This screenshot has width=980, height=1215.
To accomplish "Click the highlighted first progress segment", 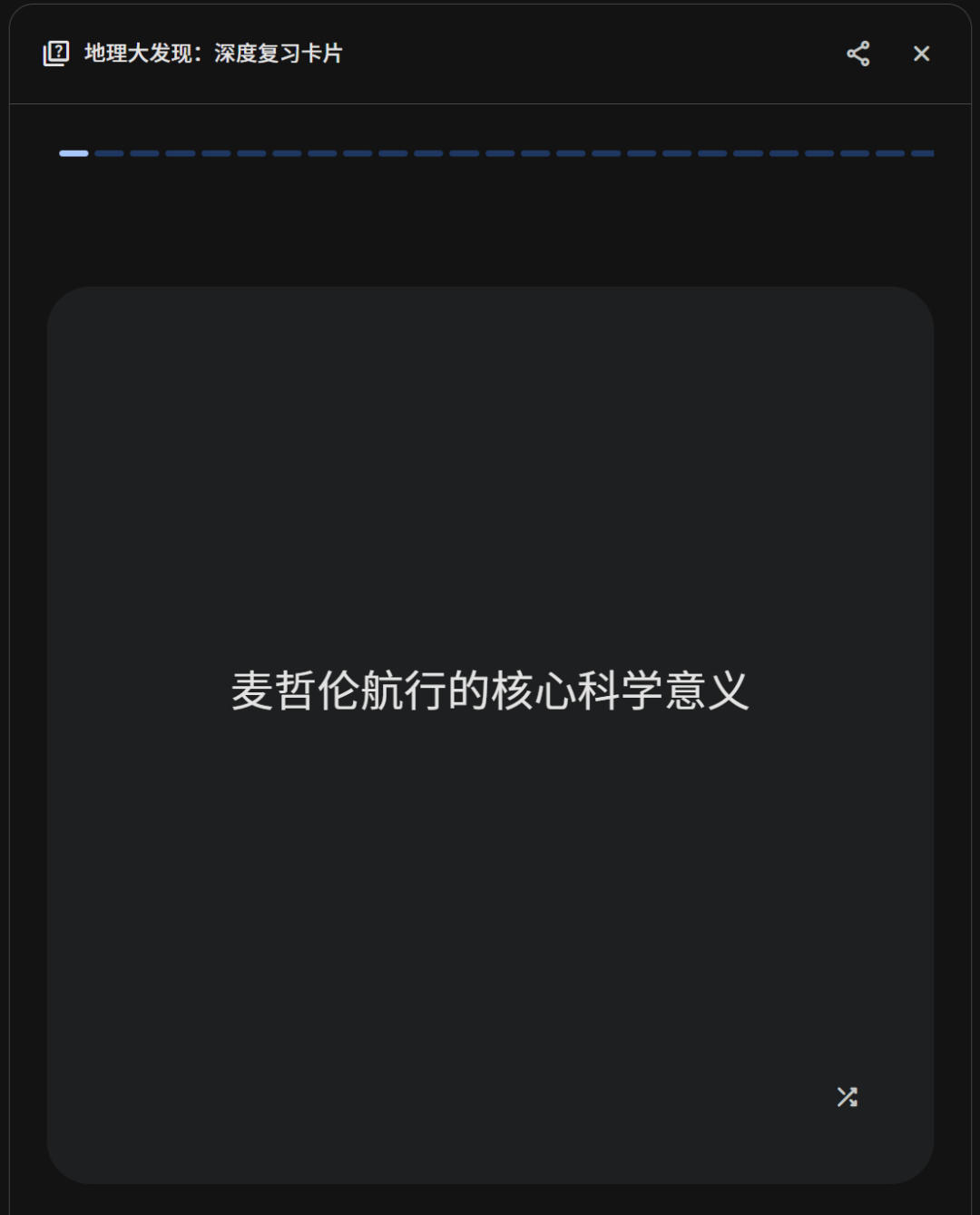I will (73, 153).
